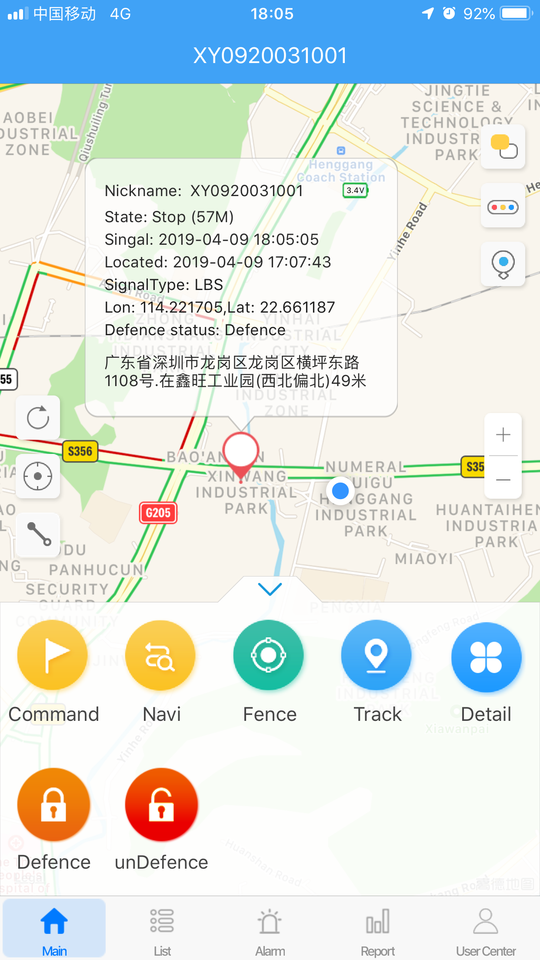The image size is (540, 960).
Task: Open the Fence settings
Action: 269,656
